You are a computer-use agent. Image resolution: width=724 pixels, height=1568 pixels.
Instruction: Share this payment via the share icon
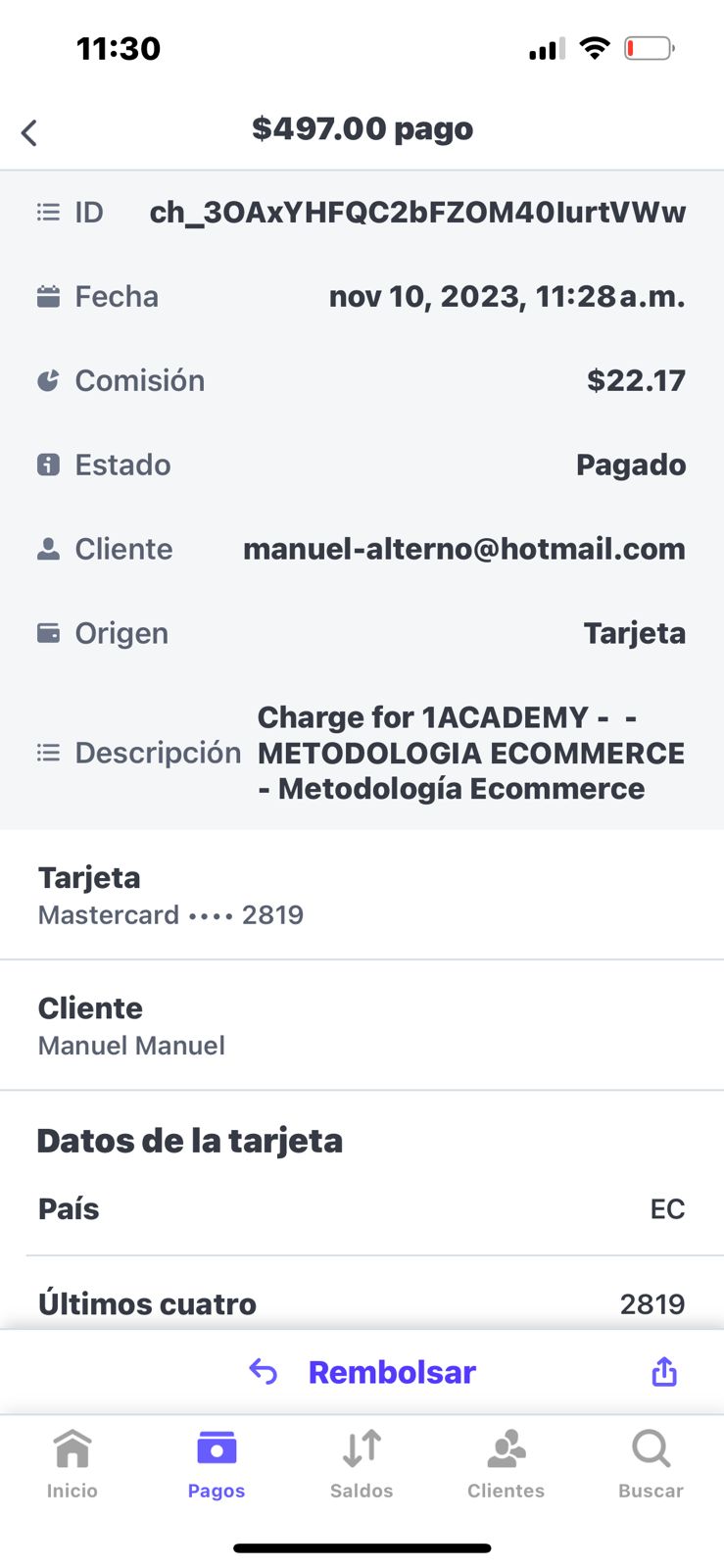click(664, 1371)
